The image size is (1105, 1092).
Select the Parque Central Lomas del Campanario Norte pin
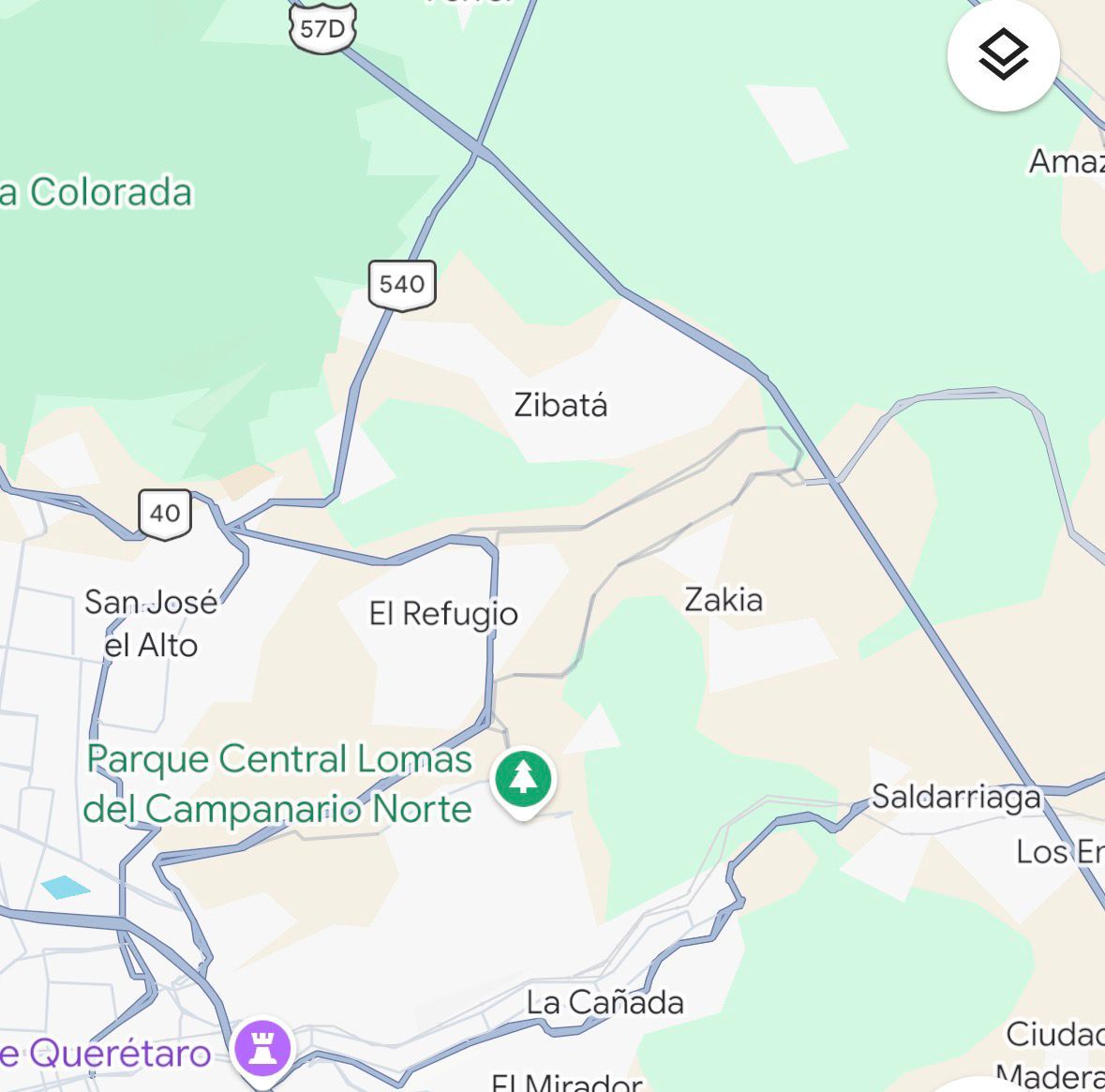tap(523, 779)
